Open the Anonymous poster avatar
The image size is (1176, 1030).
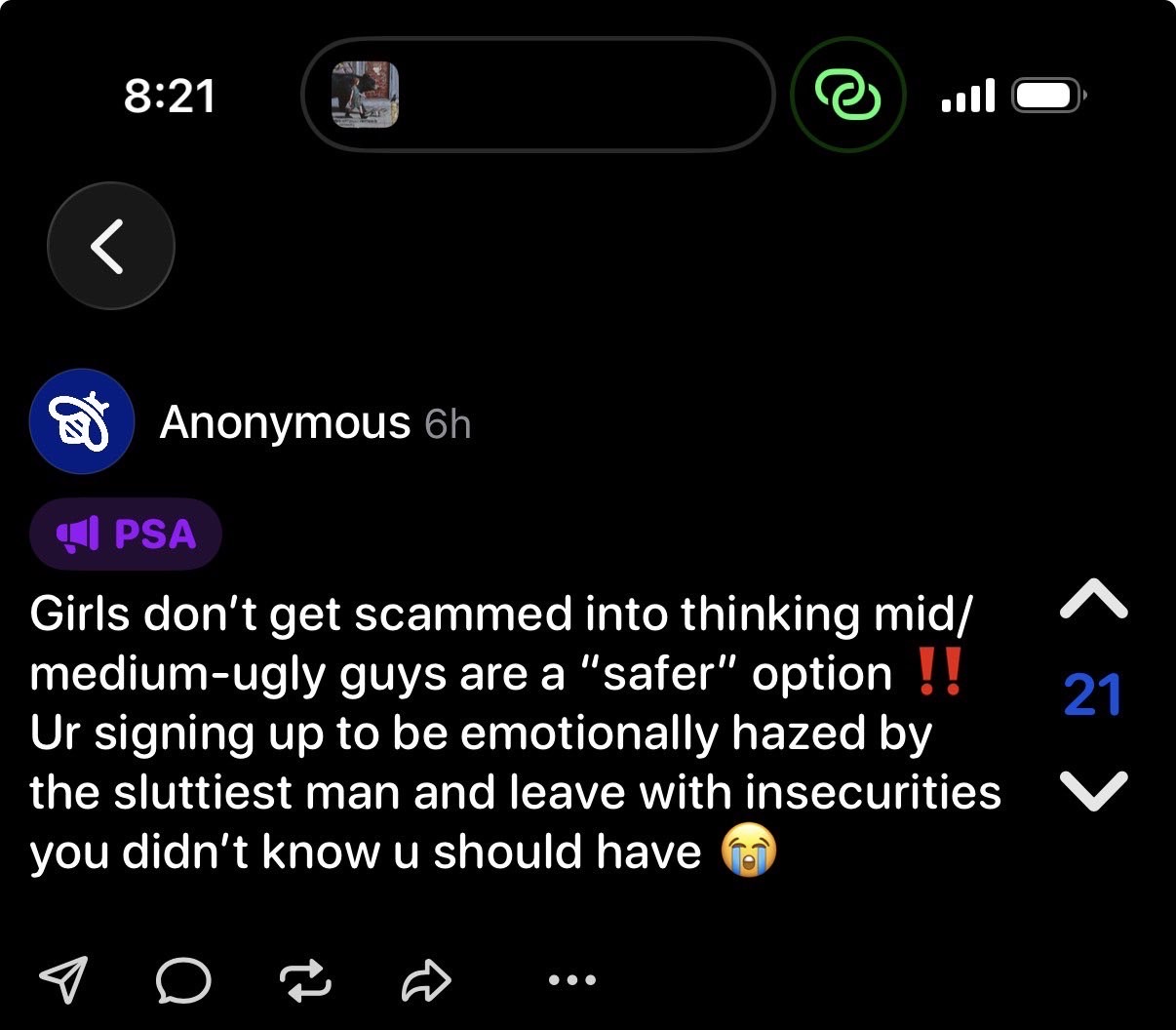point(82,422)
